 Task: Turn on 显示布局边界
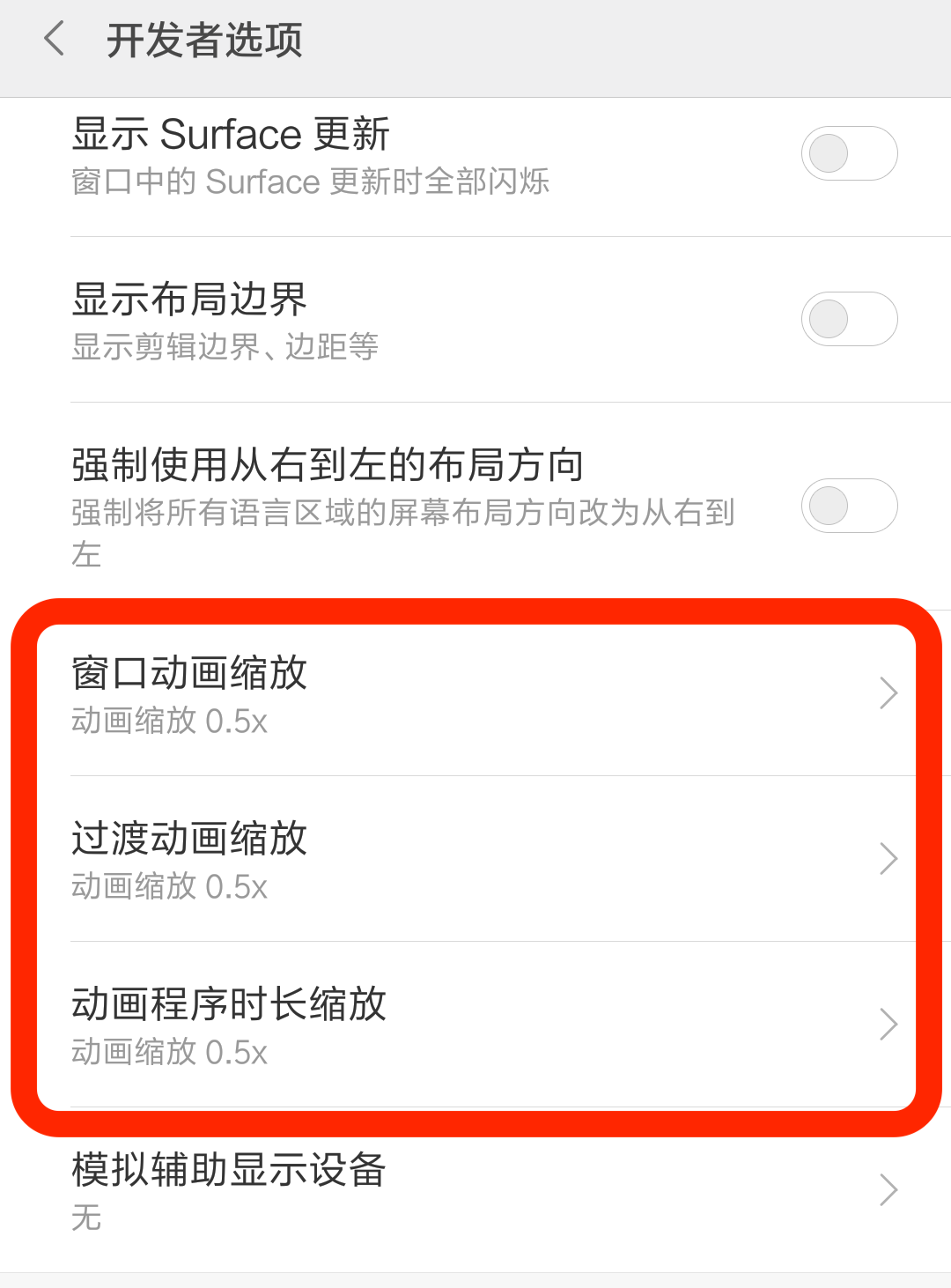(848, 319)
